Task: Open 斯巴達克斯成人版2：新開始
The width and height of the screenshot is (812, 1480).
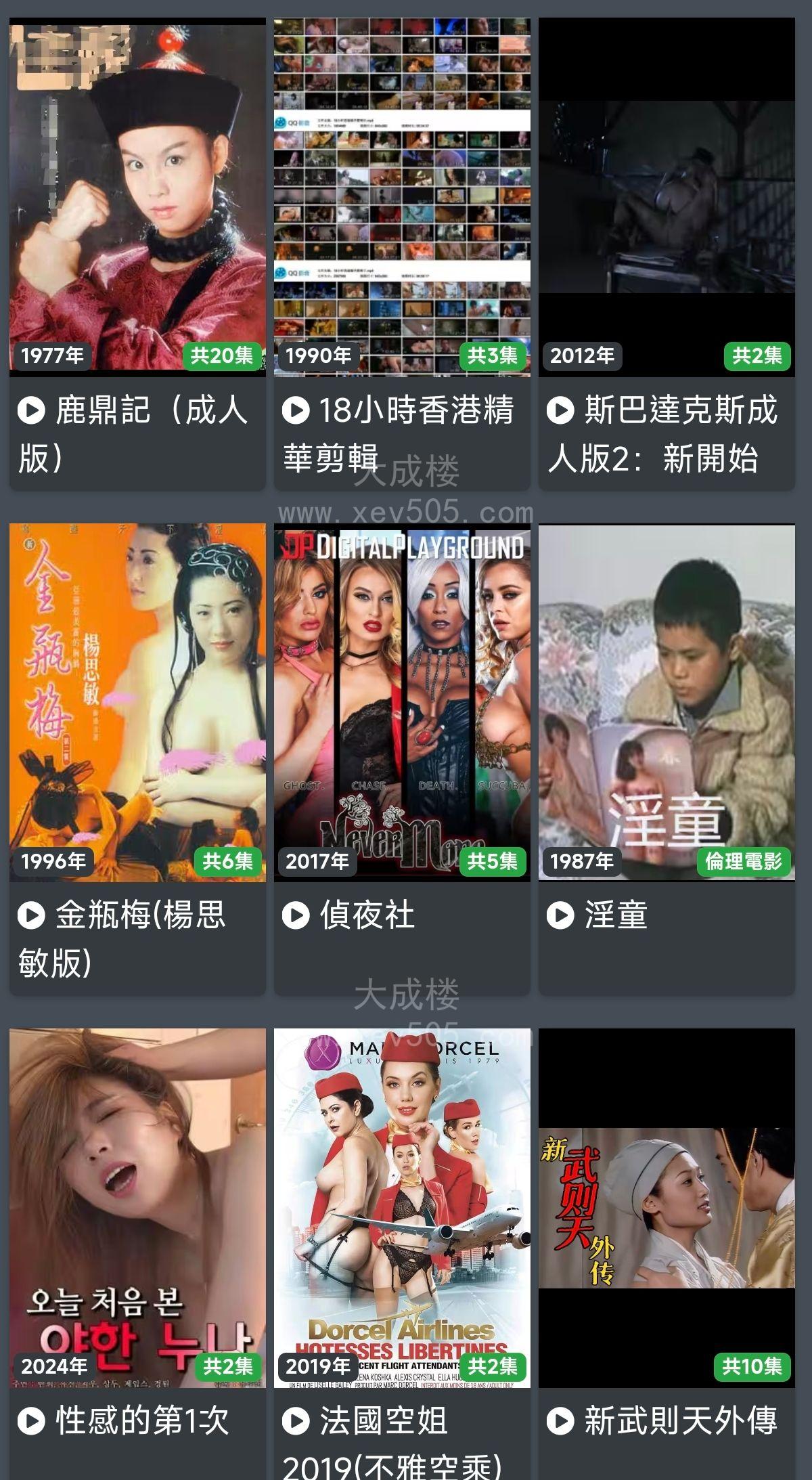Action: click(x=667, y=196)
